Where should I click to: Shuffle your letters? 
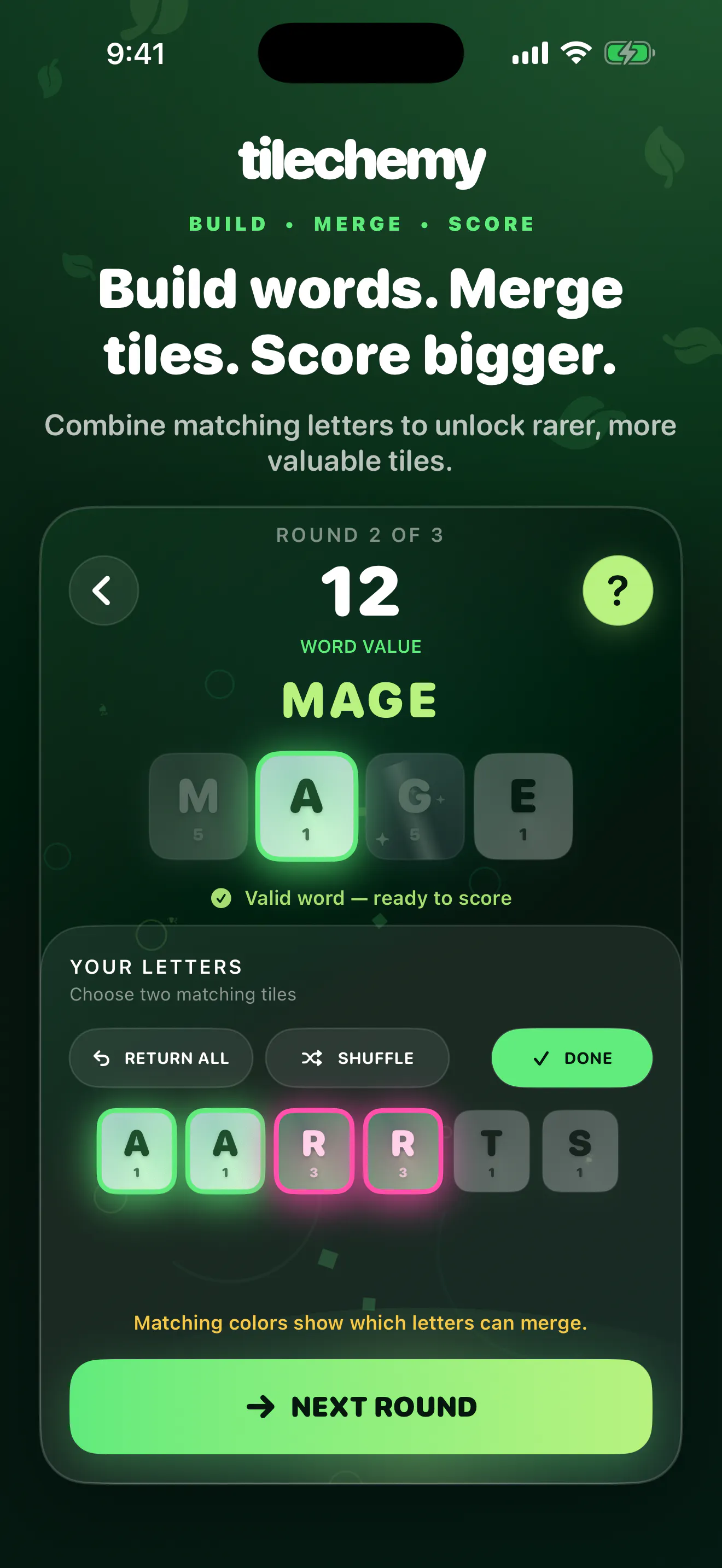[x=357, y=1058]
